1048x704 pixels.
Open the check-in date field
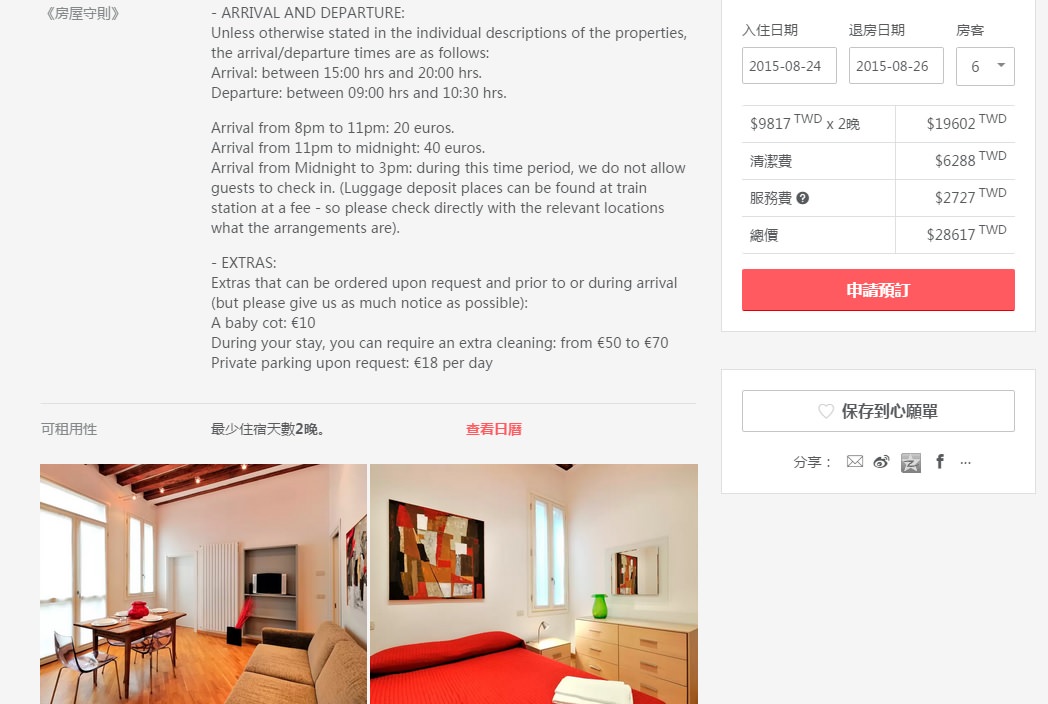tap(789, 66)
